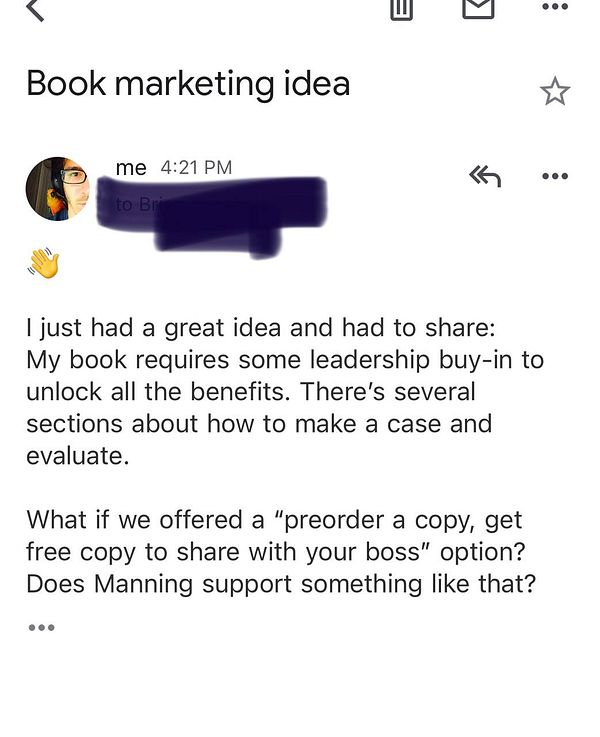This screenshot has height=737, width=600.
Task: Reply all to this message
Action: [x=484, y=176]
